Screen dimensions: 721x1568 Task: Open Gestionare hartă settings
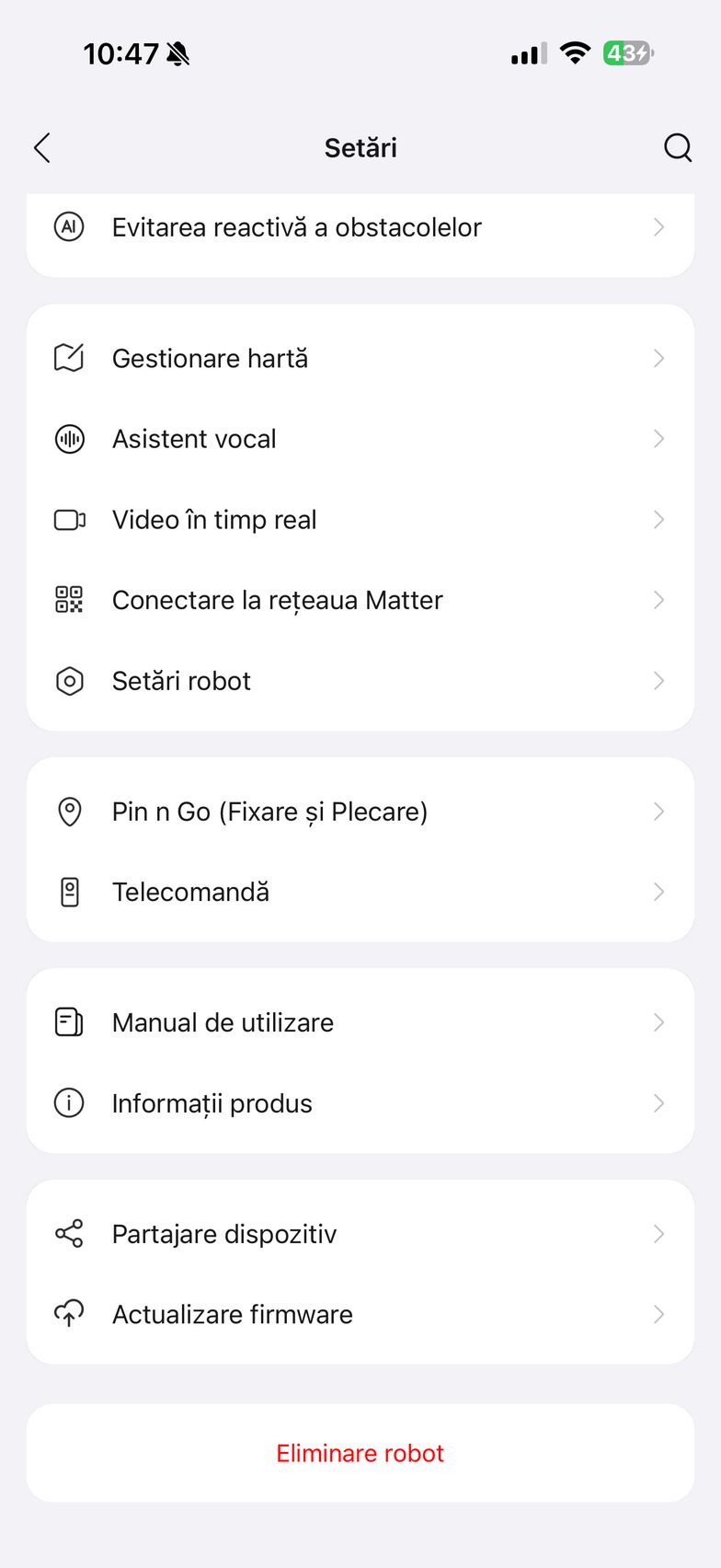click(x=359, y=358)
